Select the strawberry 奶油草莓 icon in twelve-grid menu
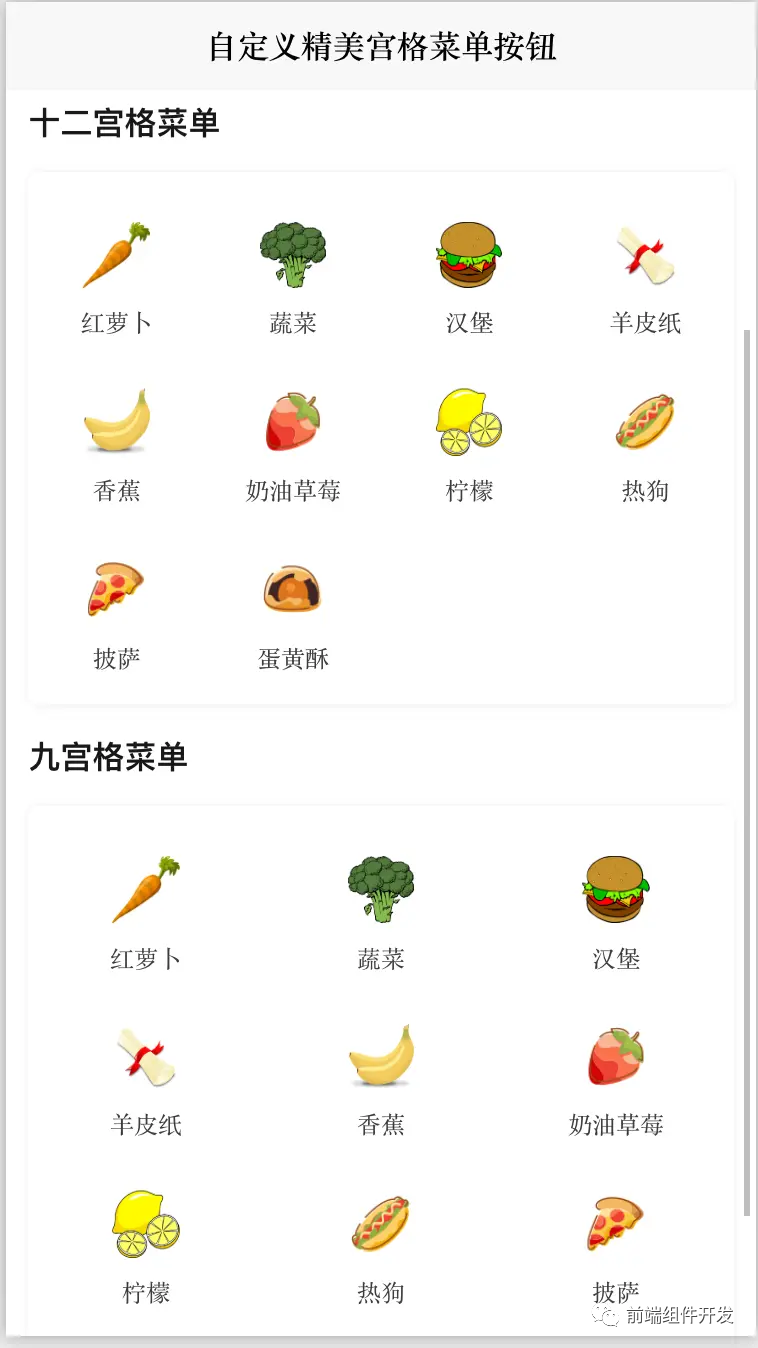Screen dimensions: 758x1348 (x=293, y=420)
